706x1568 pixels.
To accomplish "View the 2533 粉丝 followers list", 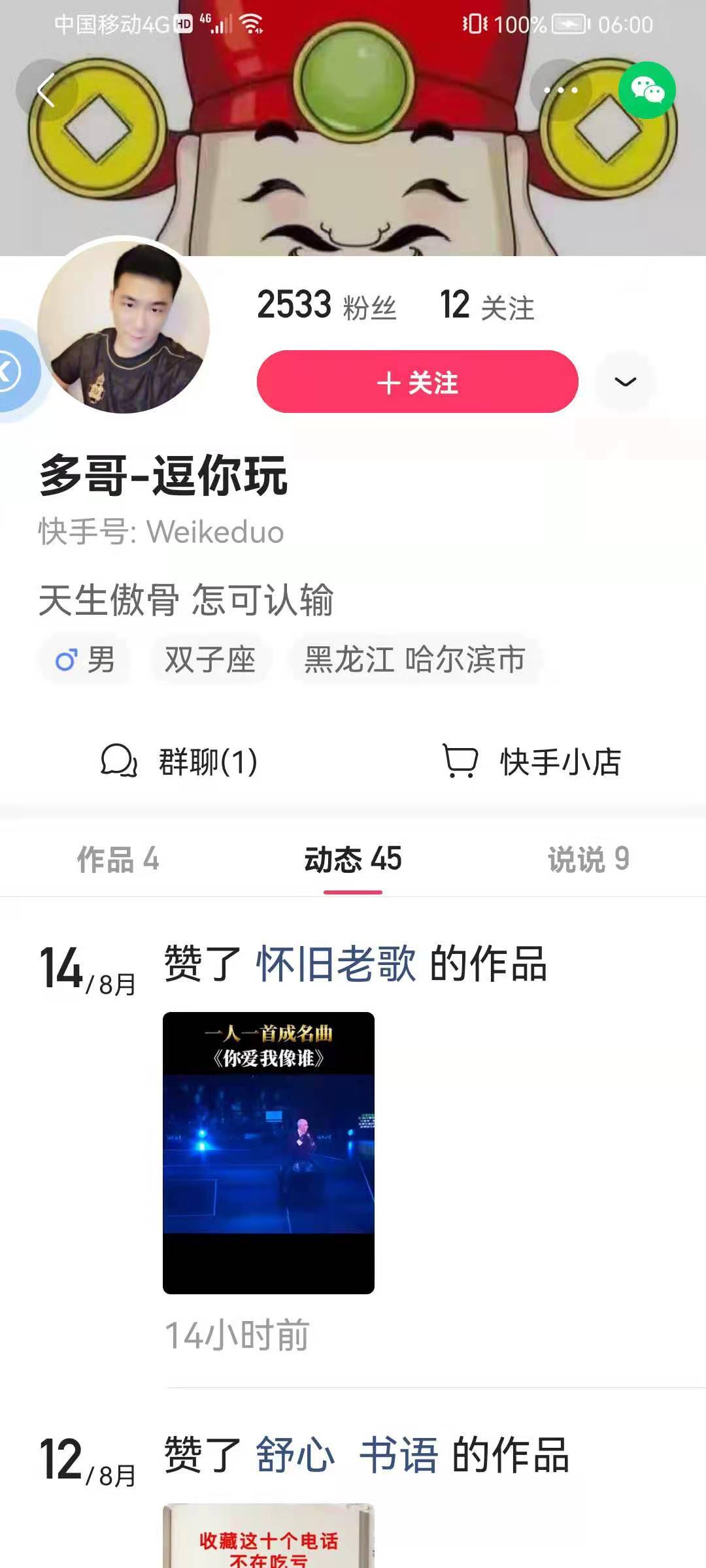I will pyautogui.click(x=327, y=306).
